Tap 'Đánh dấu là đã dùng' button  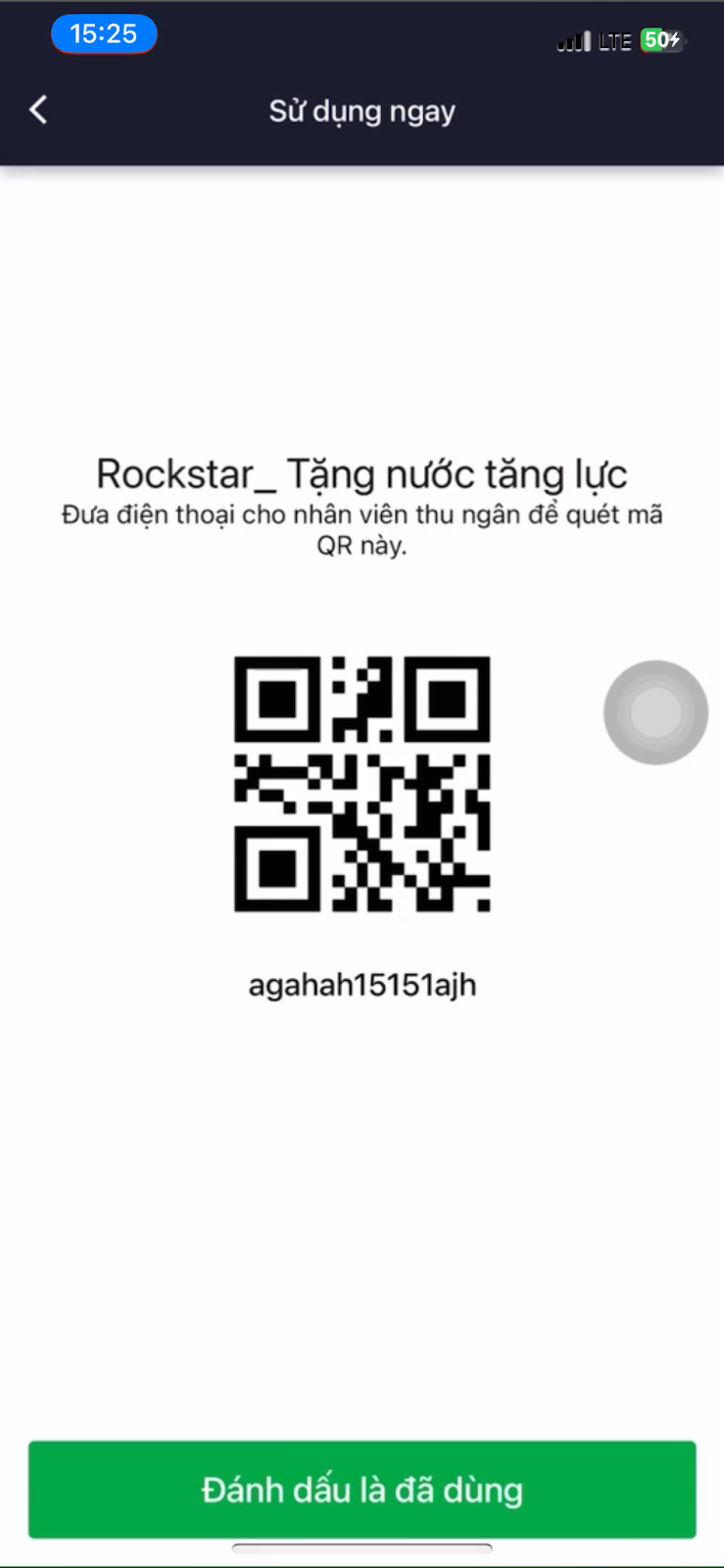[x=362, y=1489]
